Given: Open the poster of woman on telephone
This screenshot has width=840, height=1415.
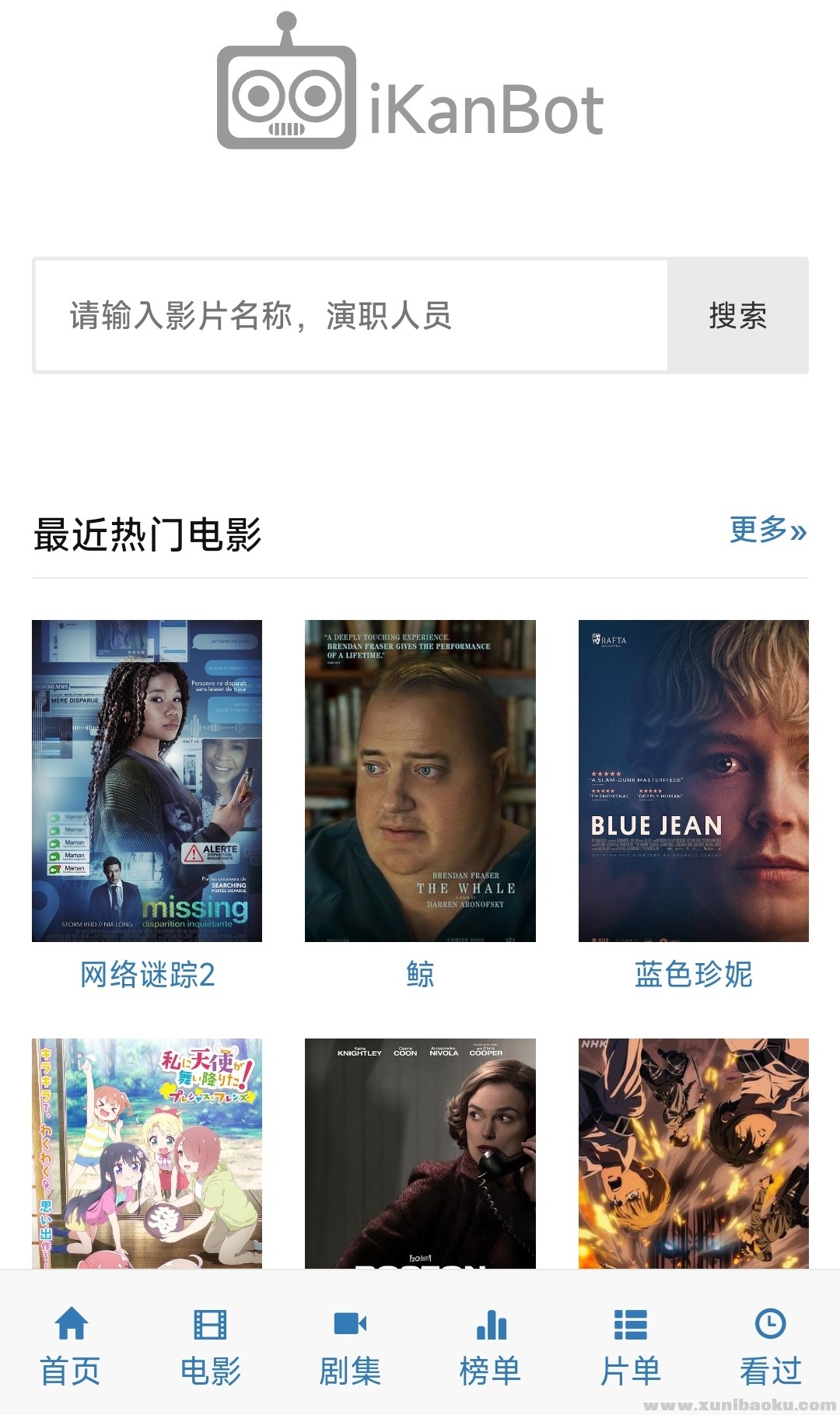Looking at the screenshot, I should [x=420, y=1153].
